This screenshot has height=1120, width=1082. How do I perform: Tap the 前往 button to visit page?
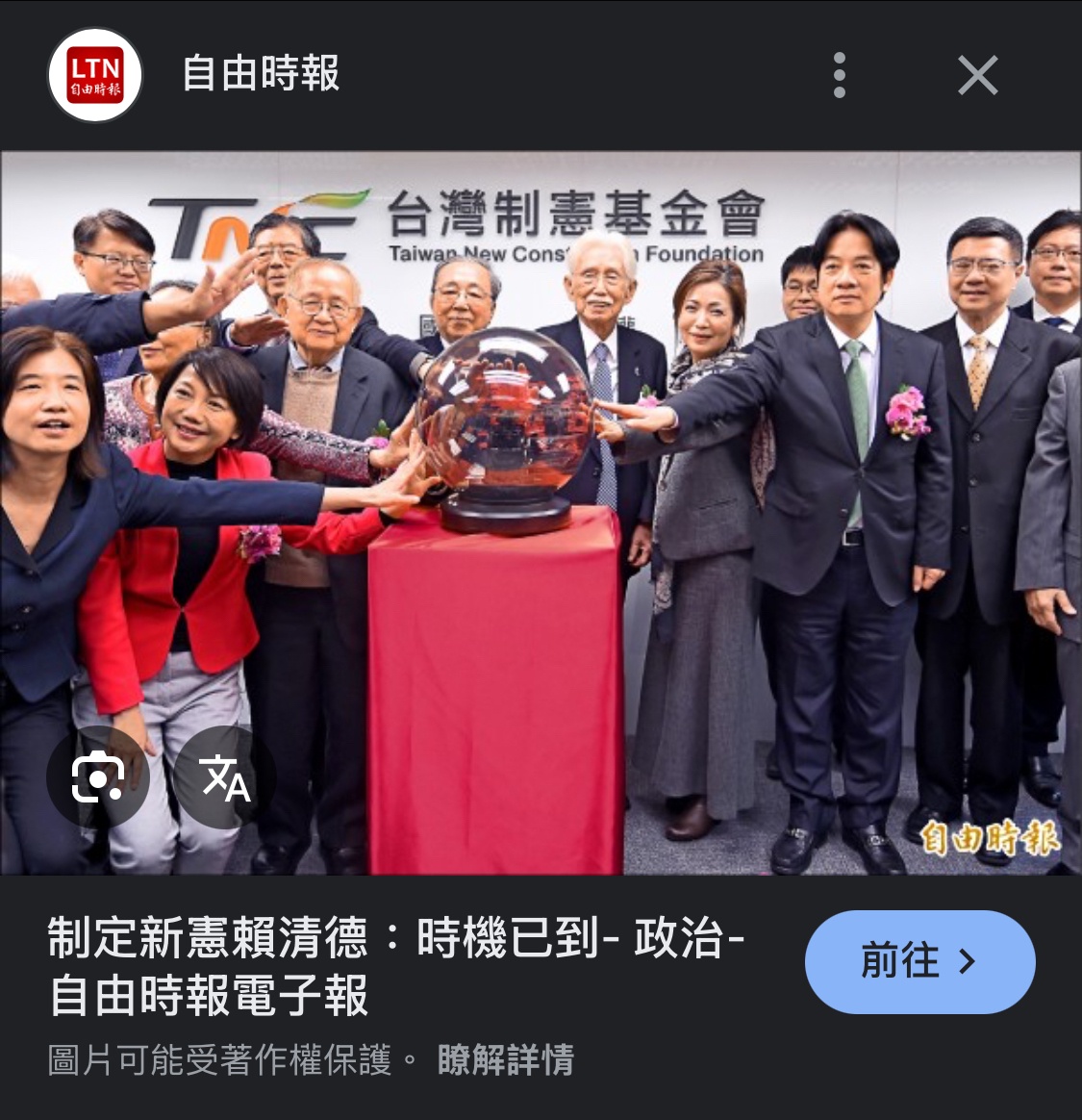pyautogui.click(x=918, y=961)
